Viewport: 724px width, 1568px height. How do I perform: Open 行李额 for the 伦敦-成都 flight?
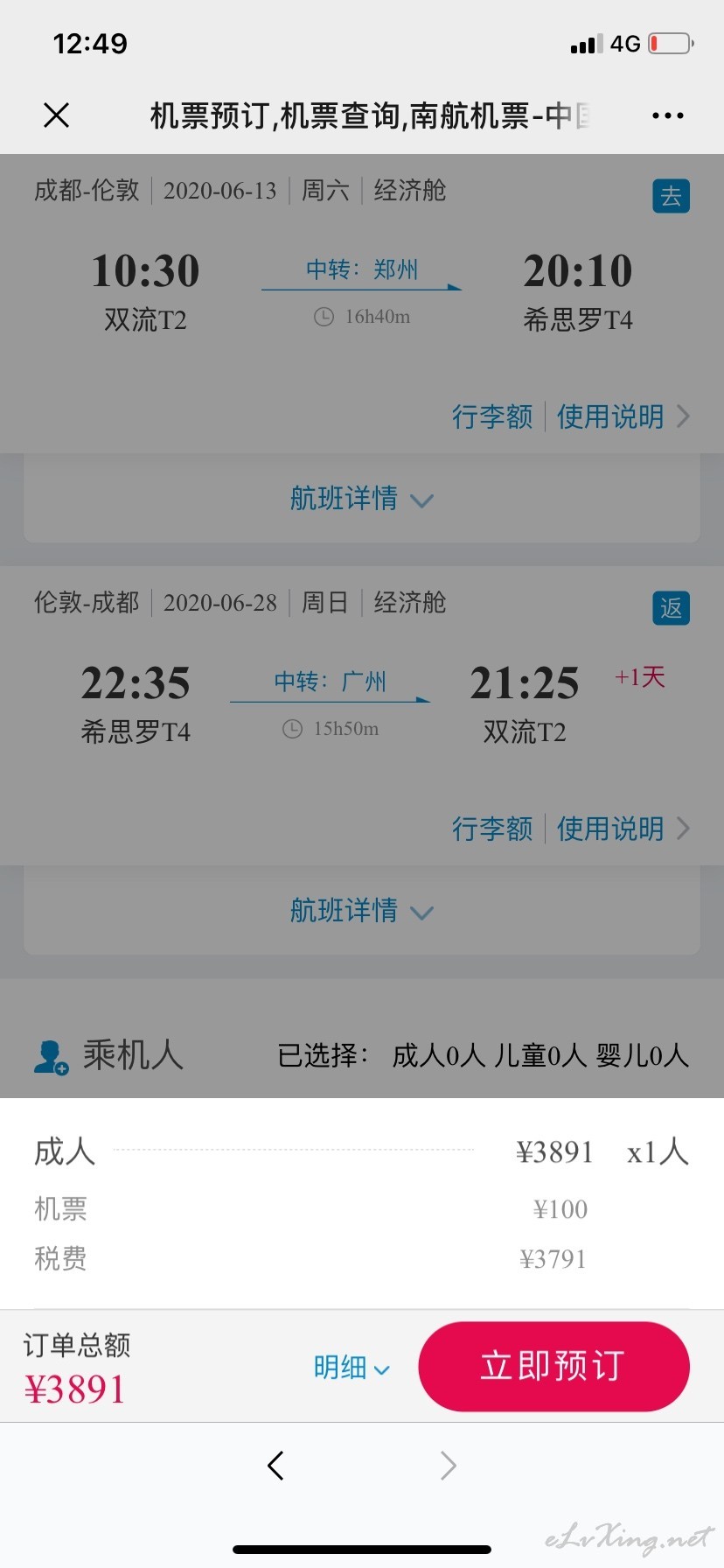coord(492,829)
